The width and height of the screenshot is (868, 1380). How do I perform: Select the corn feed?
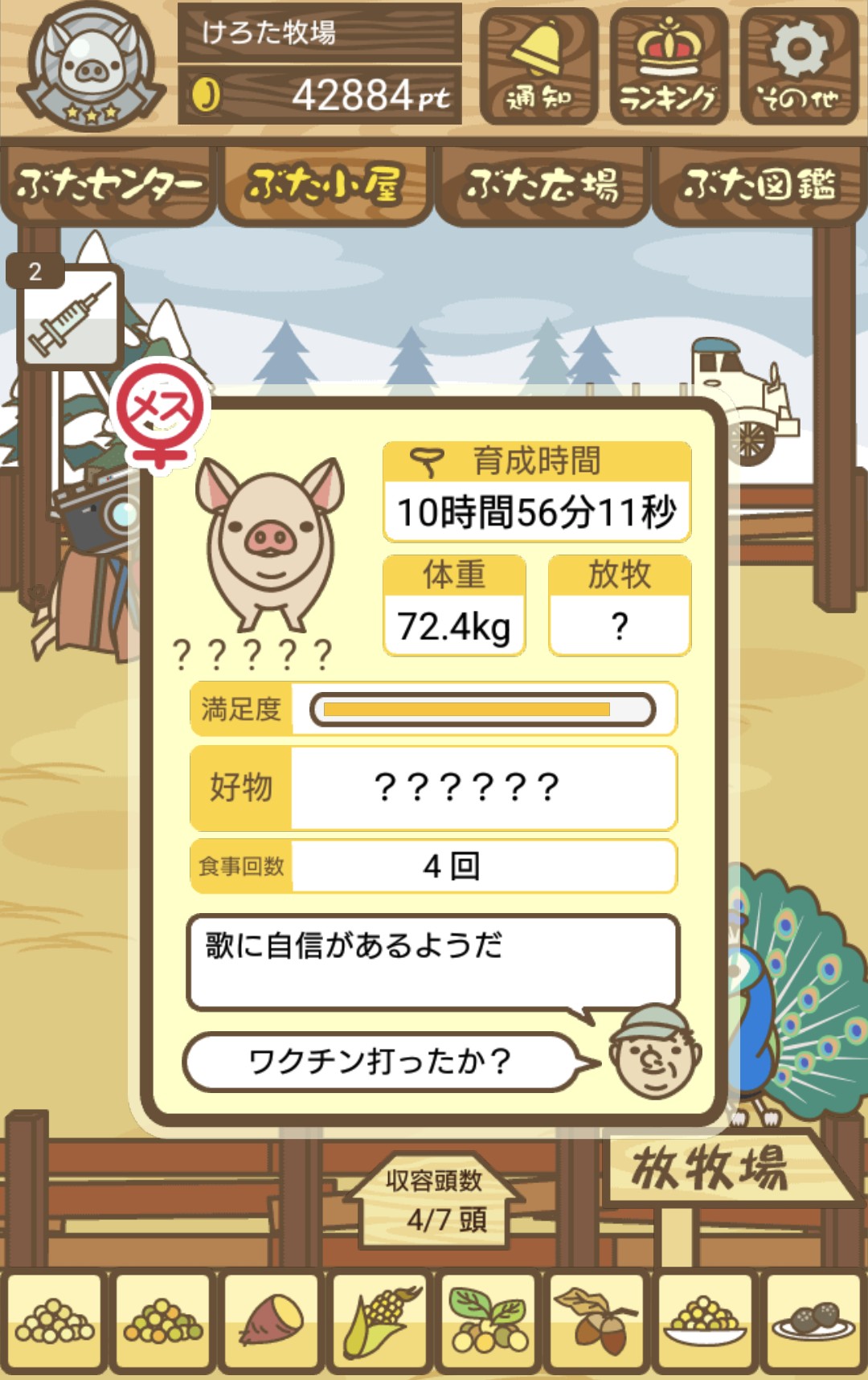[380, 1321]
